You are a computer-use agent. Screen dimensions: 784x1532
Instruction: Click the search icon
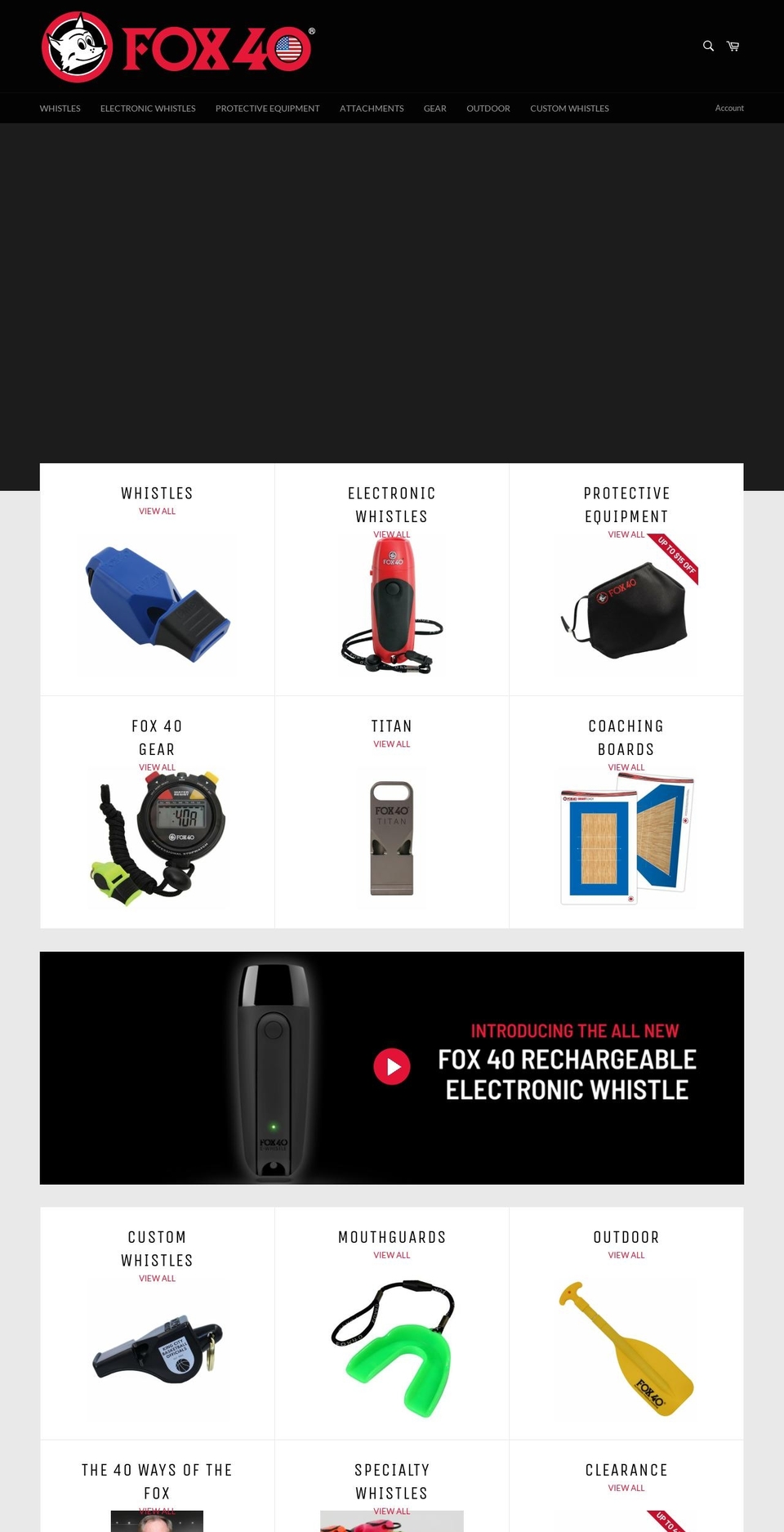[707, 47]
